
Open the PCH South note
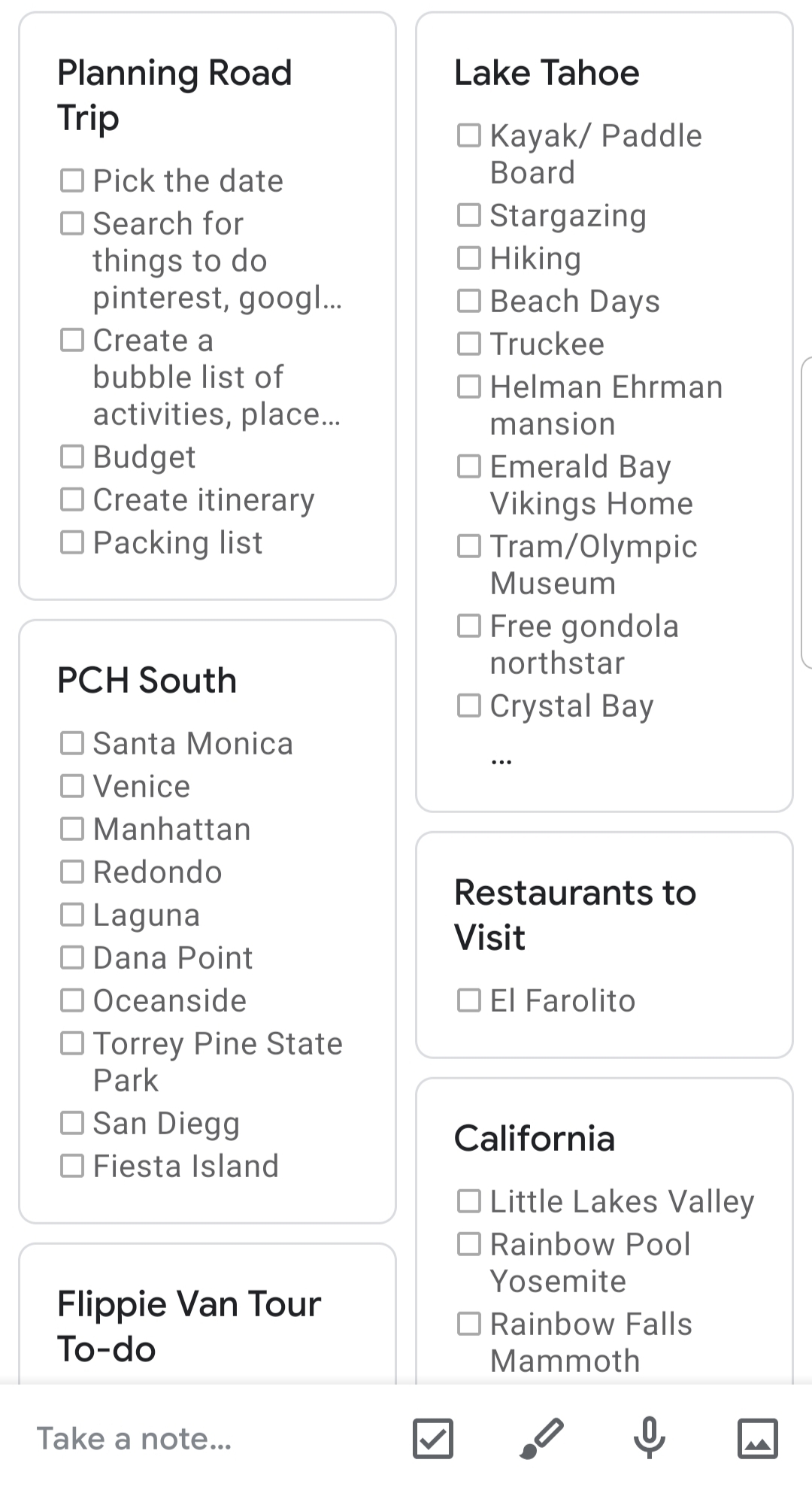click(x=147, y=679)
